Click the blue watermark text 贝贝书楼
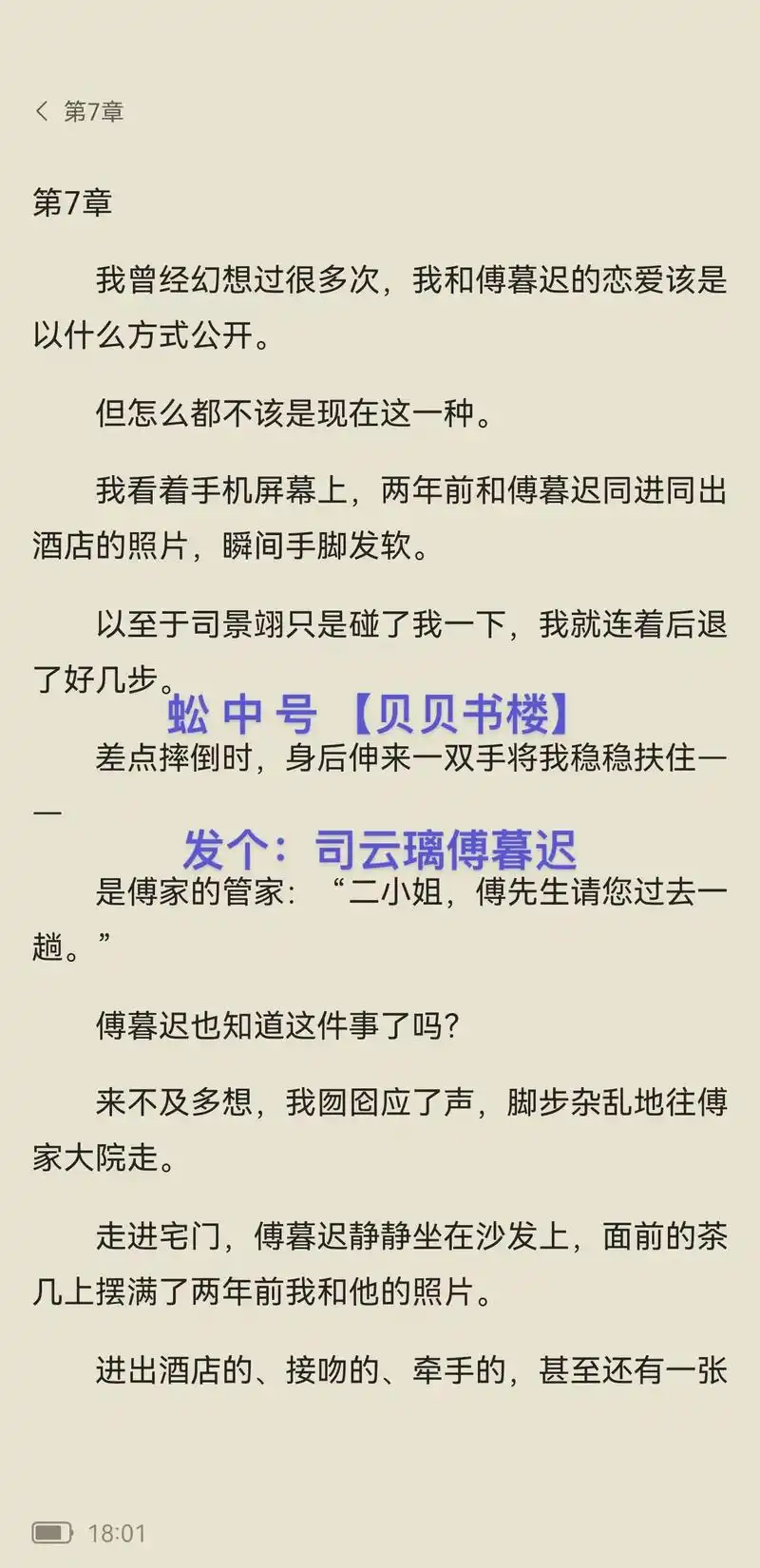The width and height of the screenshot is (760, 1568). pos(470,715)
